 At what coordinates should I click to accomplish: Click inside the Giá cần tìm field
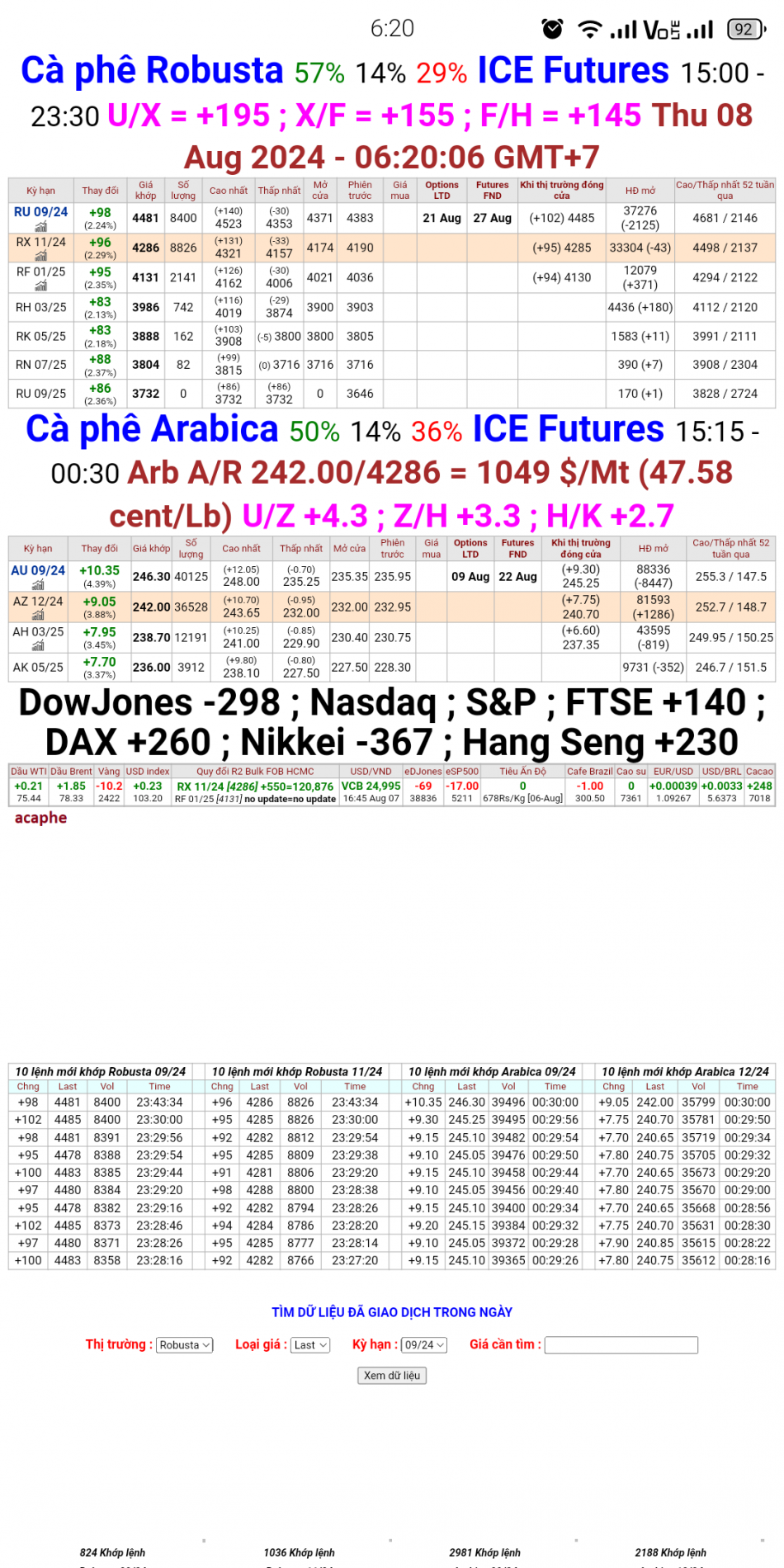point(622,1344)
